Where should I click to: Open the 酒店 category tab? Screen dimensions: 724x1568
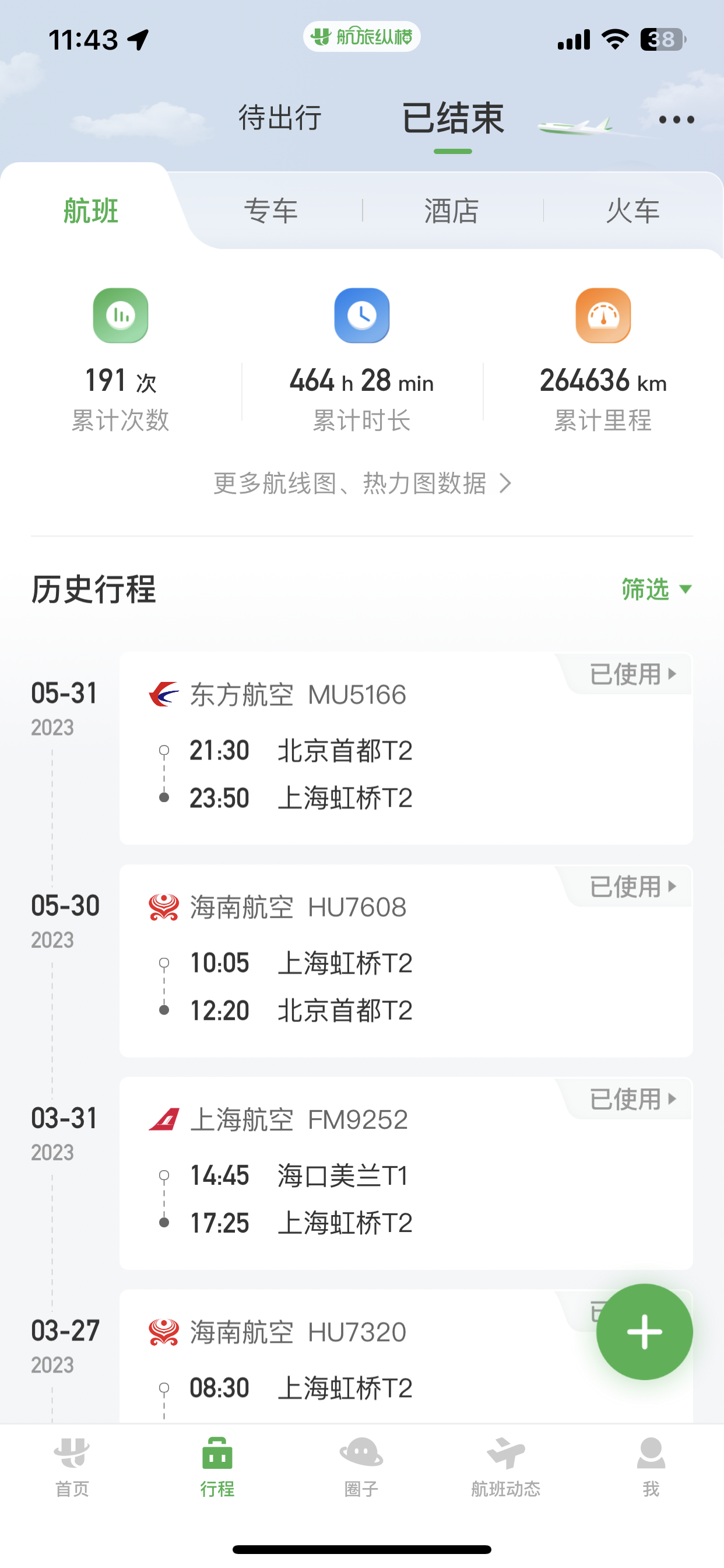(451, 211)
